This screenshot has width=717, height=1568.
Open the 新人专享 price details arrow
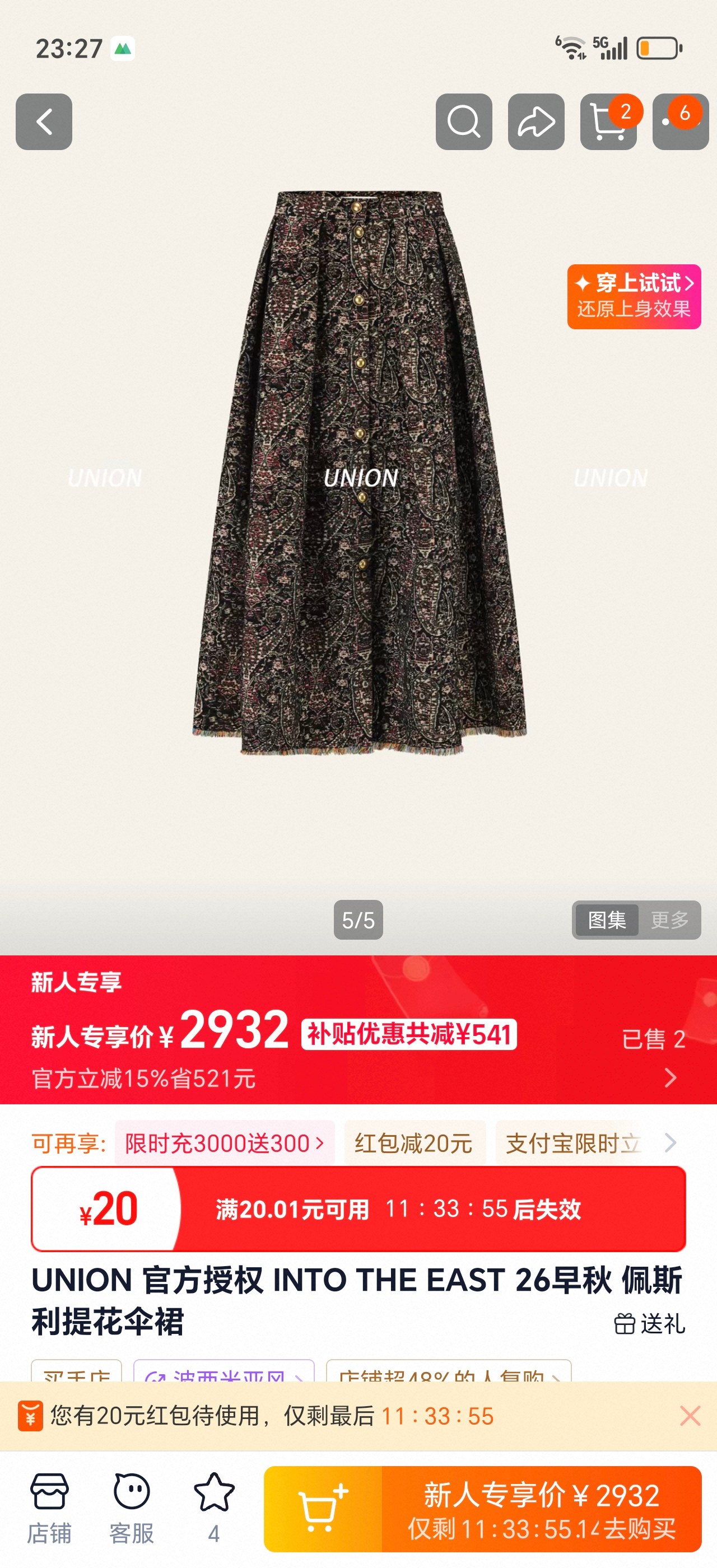pyautogui.click(x=670, y=1078)
